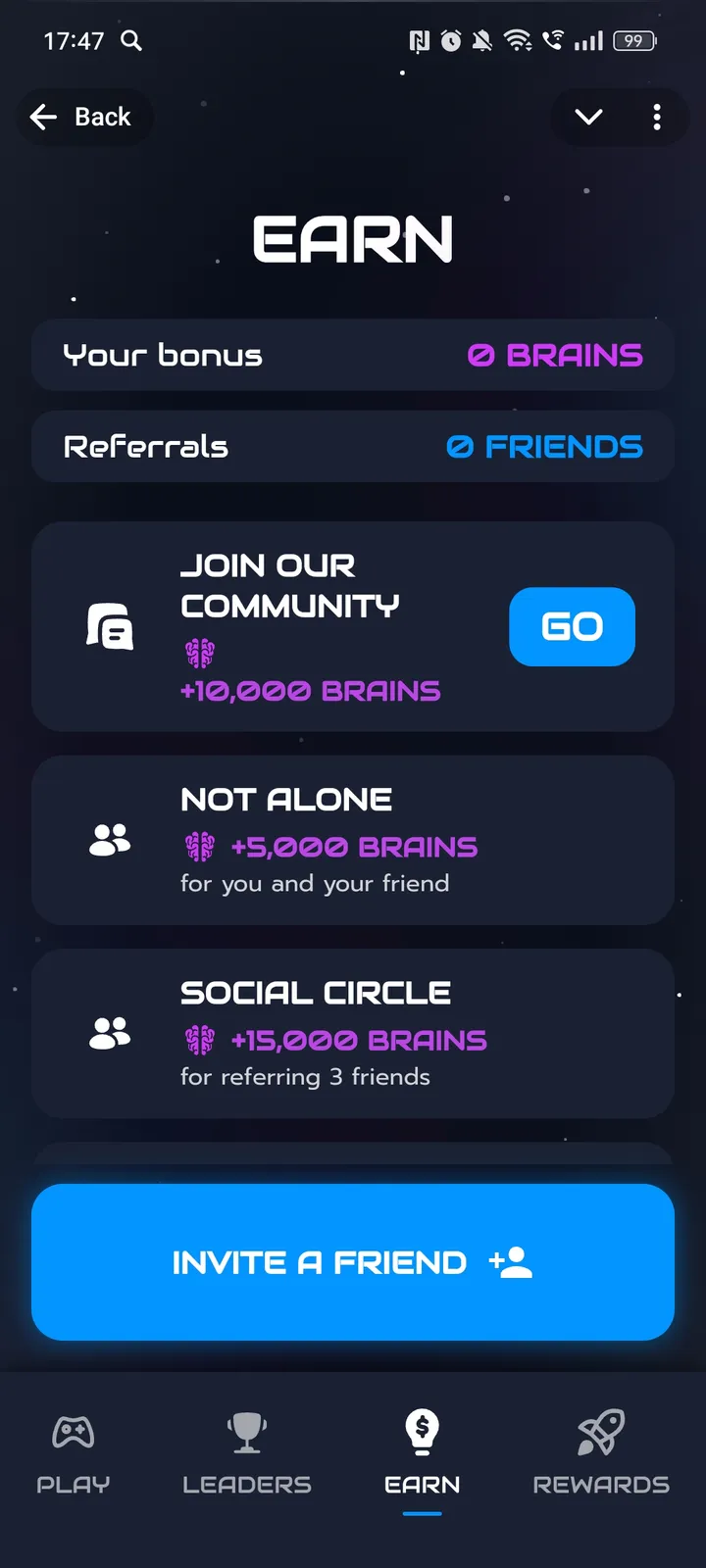Open the three-dot options menu
Viewport: 706px width, 1568px height.
tap(657, 117)
